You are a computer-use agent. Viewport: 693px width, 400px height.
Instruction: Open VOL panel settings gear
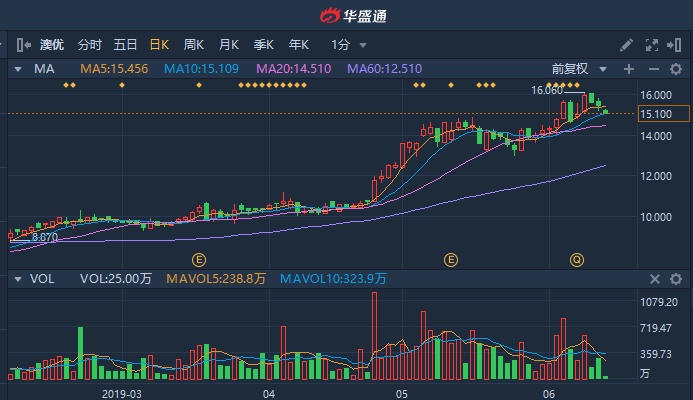[680, 279]
